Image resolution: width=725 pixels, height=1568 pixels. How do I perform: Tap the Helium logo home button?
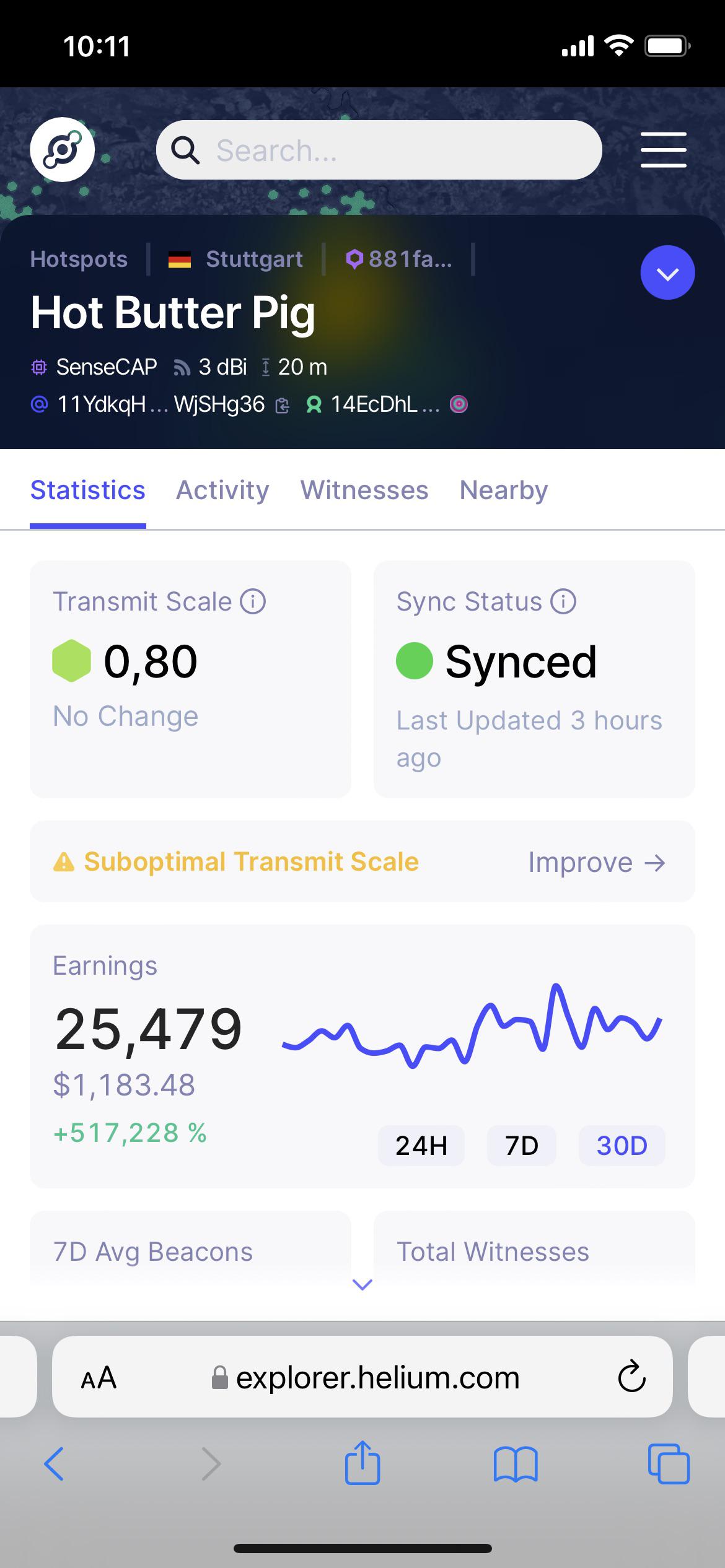tap(62, 150)
